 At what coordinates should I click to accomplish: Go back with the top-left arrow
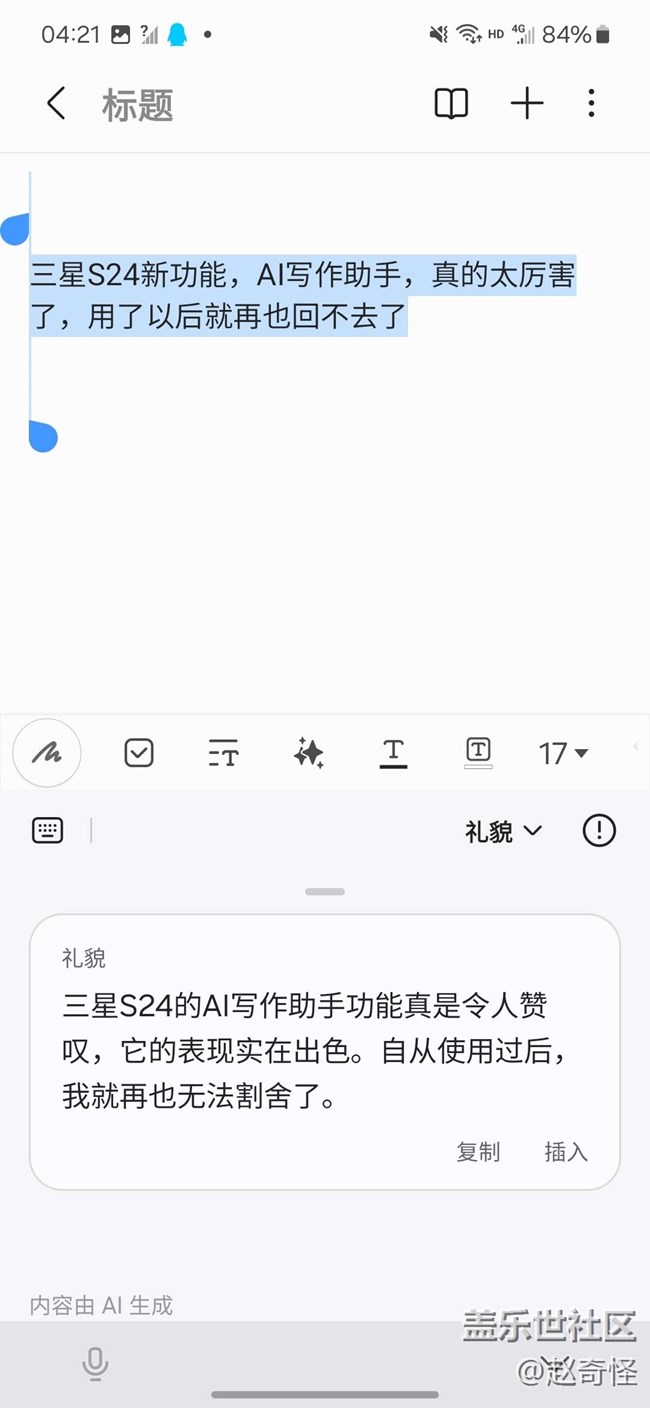[56, 104]
